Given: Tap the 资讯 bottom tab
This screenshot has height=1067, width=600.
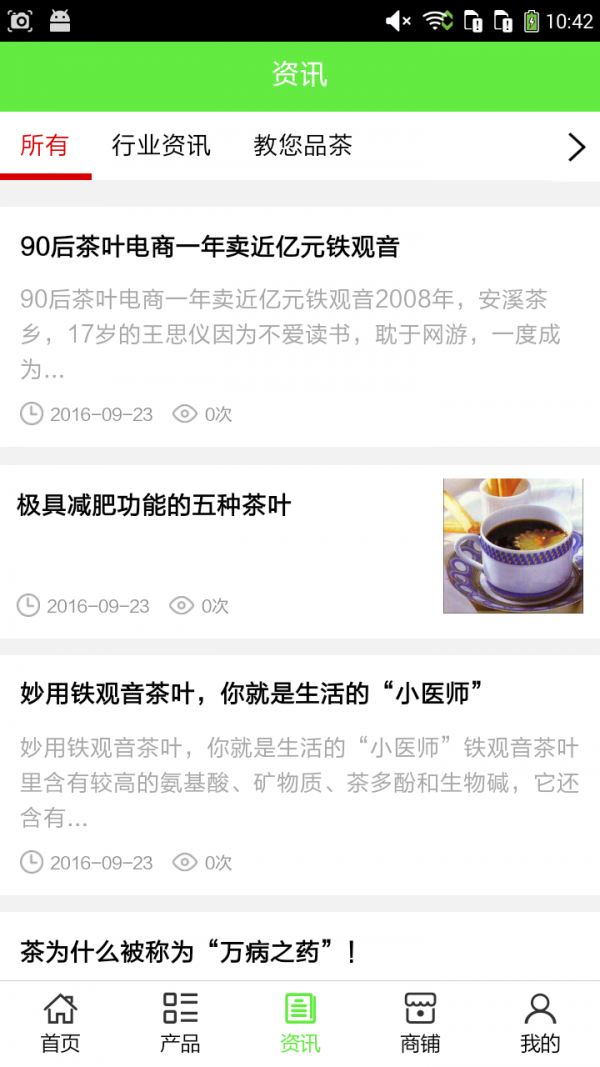Looking at the screenshot, I should coord(300,1023).
